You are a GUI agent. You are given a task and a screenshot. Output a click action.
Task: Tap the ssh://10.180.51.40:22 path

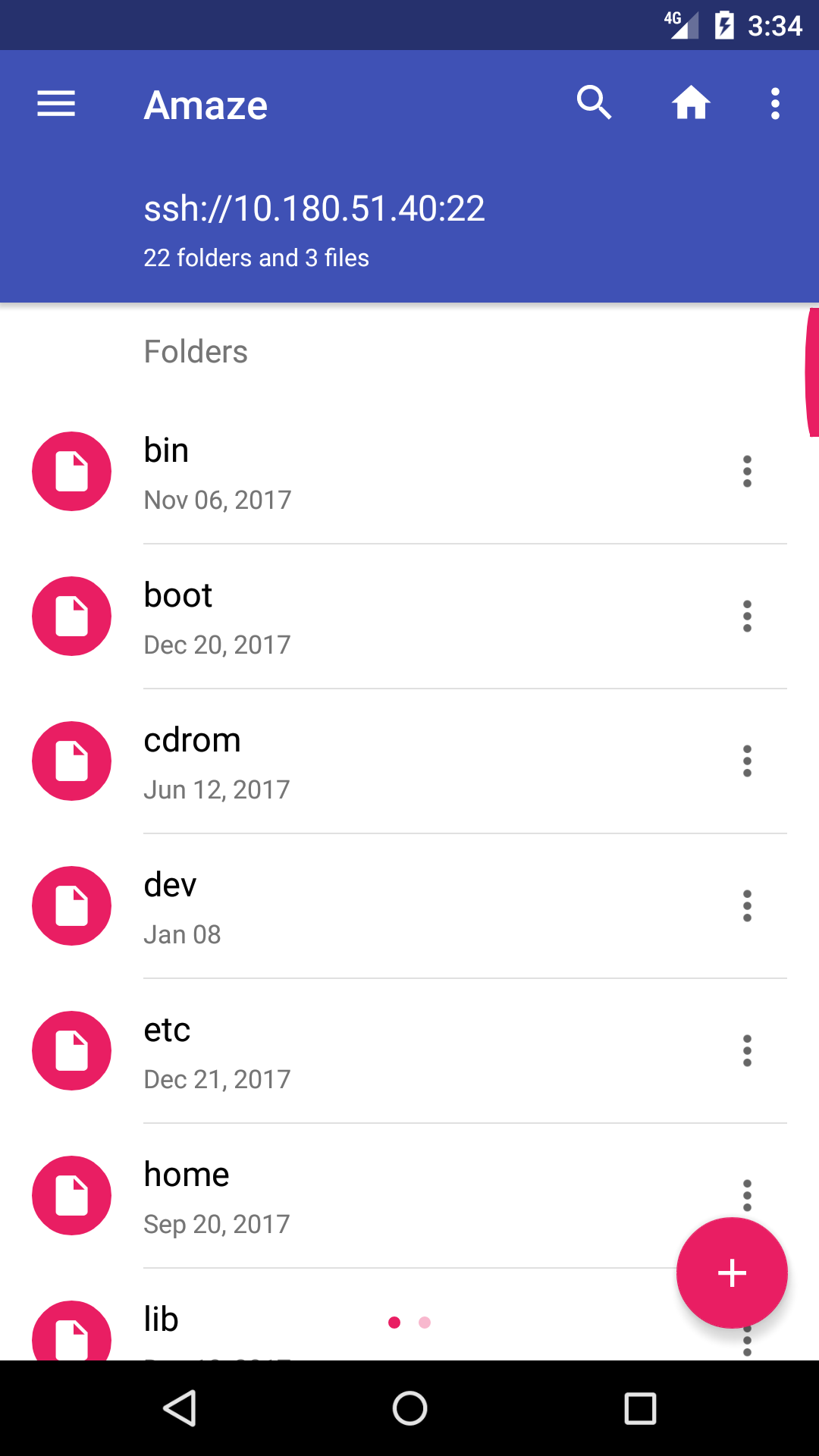(314, 209)
